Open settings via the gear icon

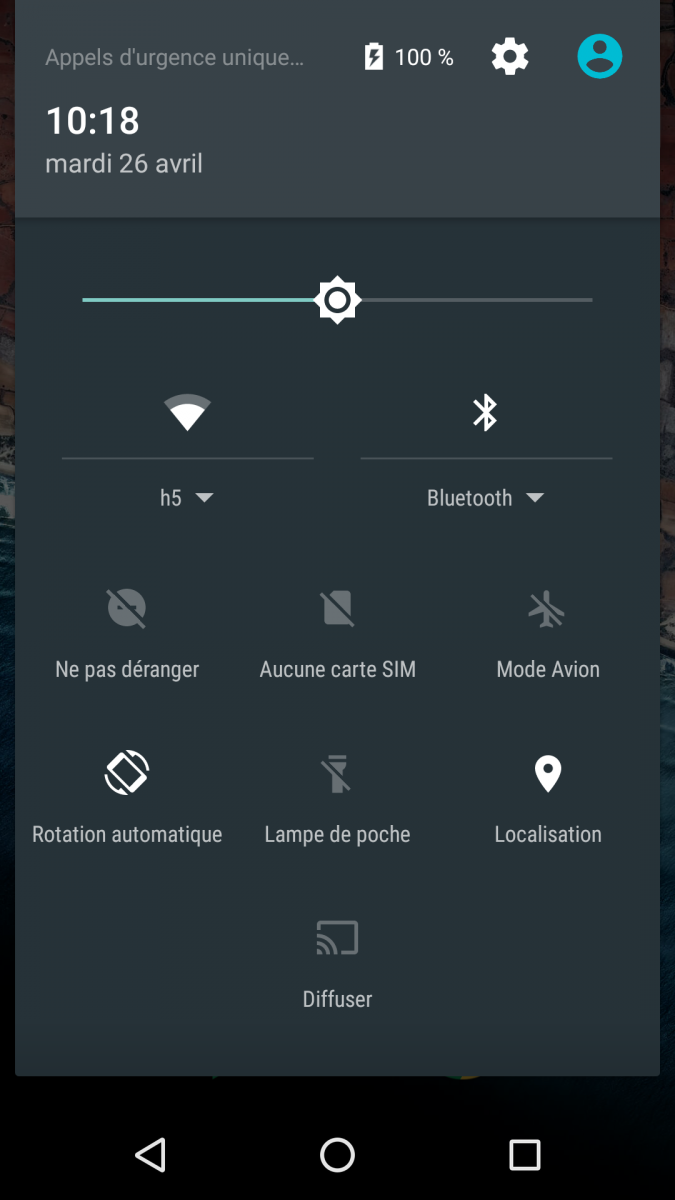pos(510,57)
